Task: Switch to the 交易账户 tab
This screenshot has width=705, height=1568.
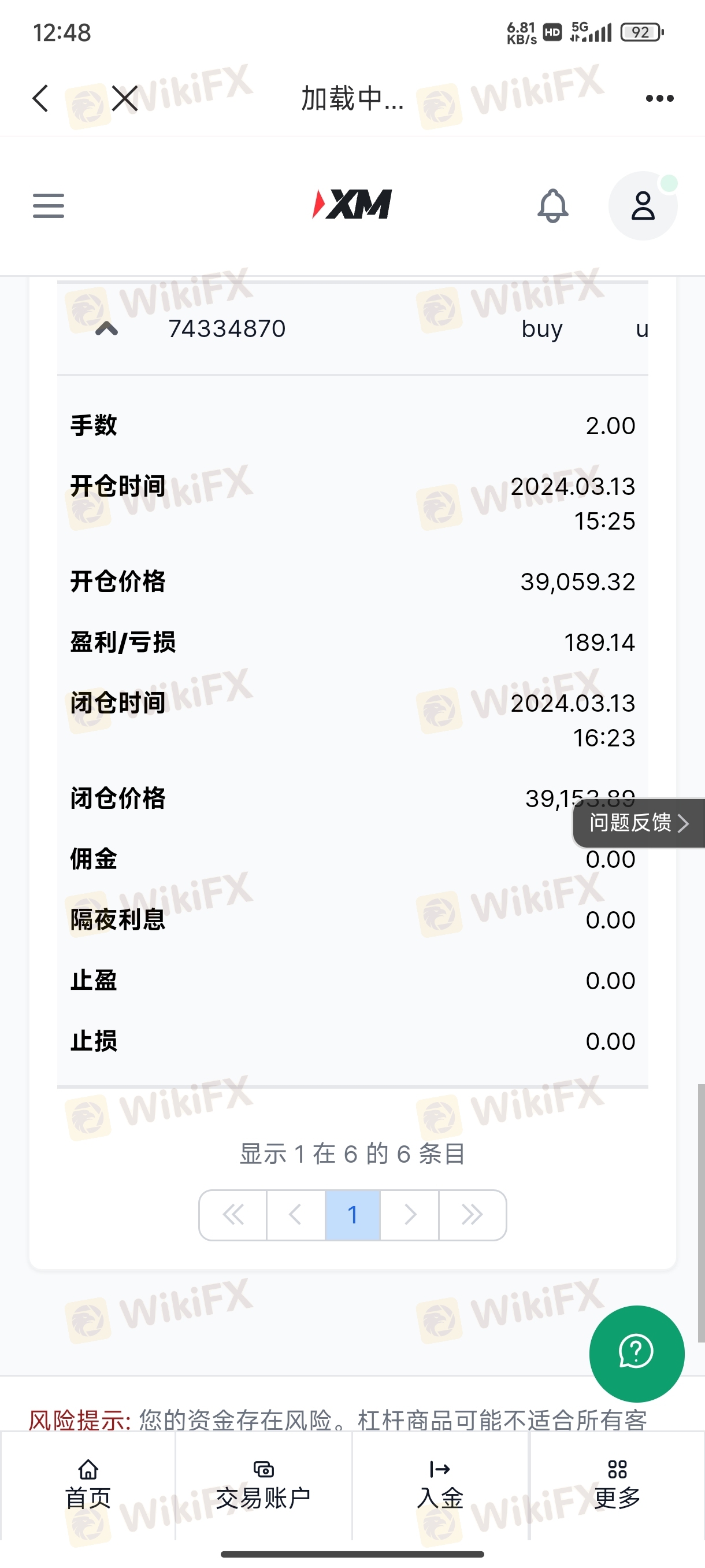Action: 264,1485
